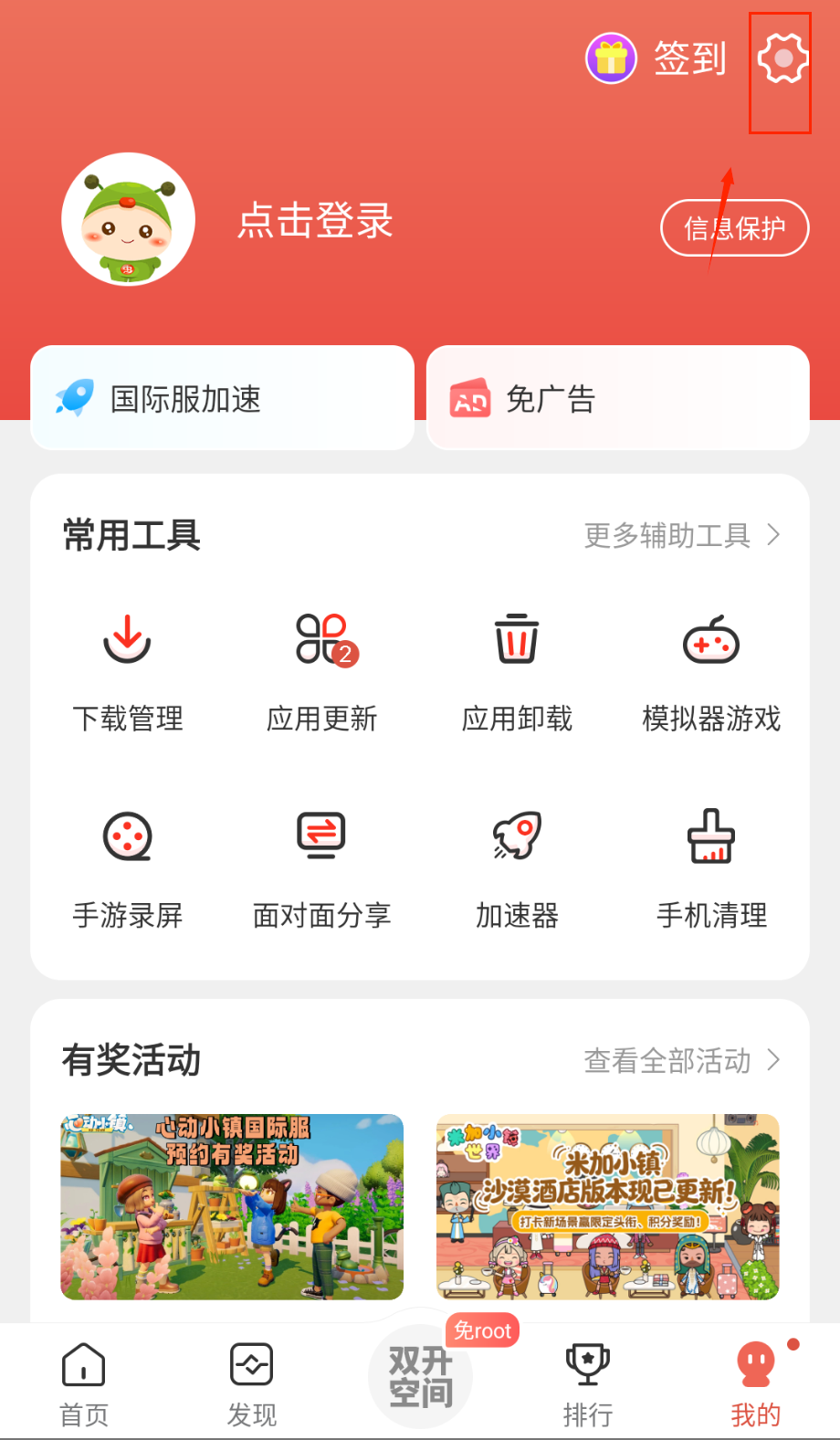
Task: Launch 模拟器游戏
Action: click(x=711, y=672)
